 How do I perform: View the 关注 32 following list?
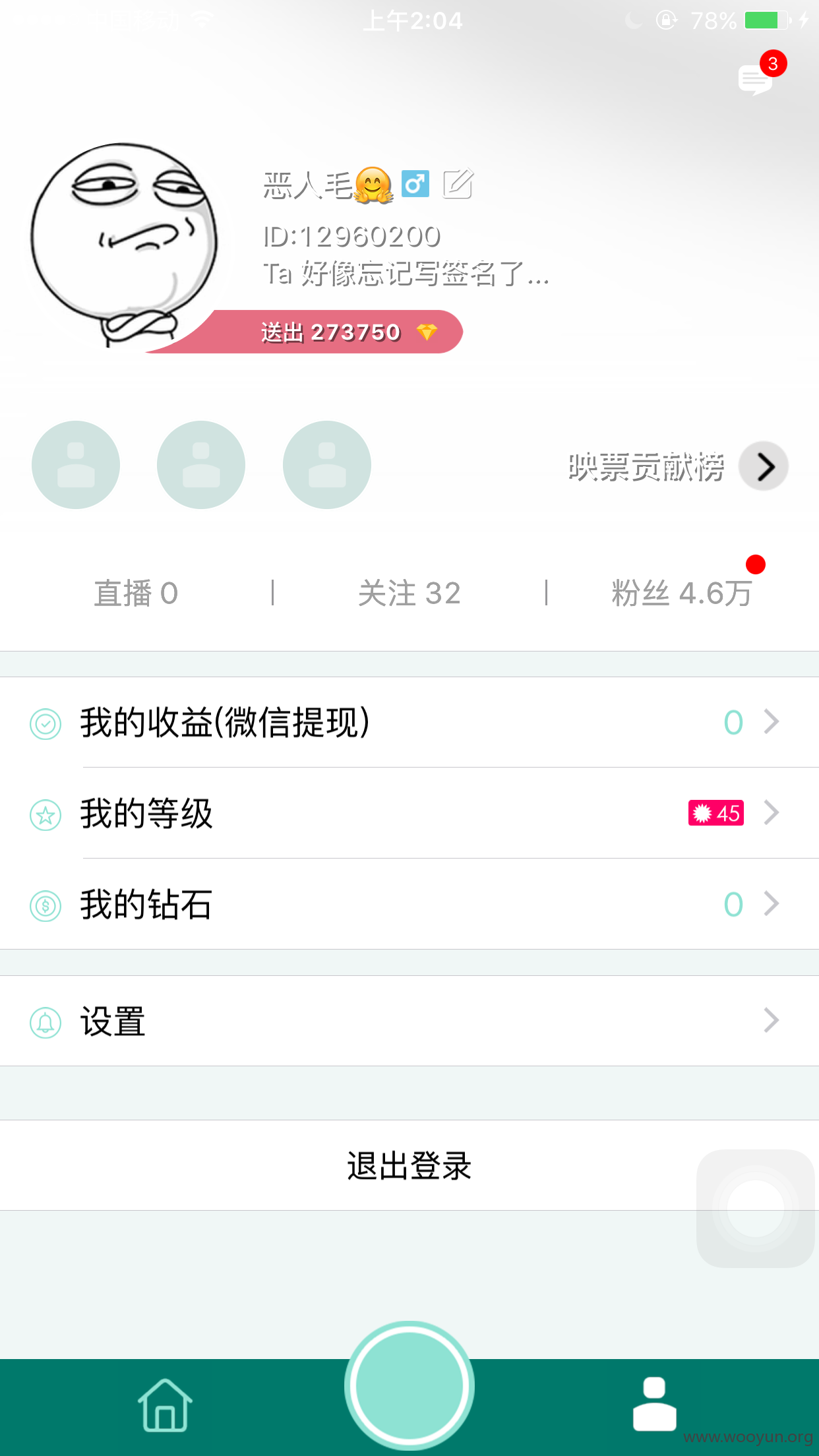pyautogui.click(x=409, y=593)
